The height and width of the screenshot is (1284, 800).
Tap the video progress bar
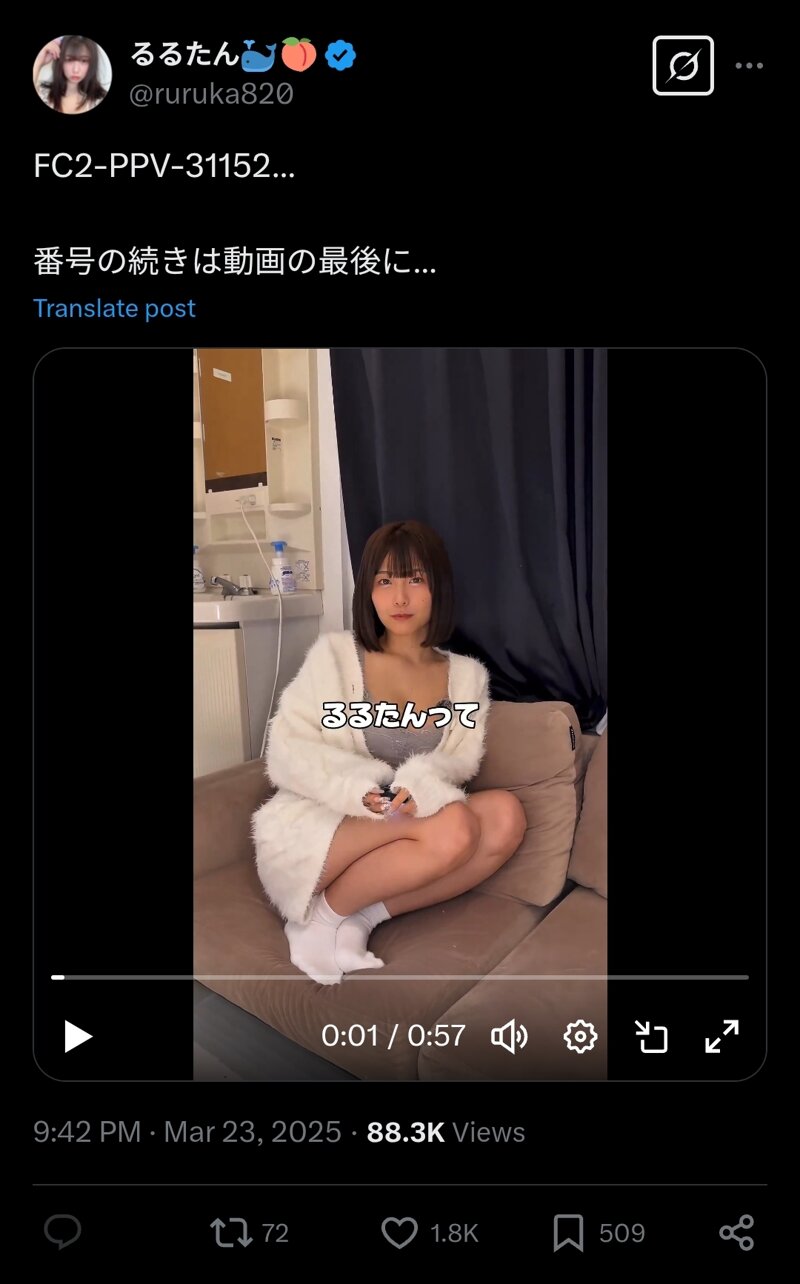[x=400, y=977]
